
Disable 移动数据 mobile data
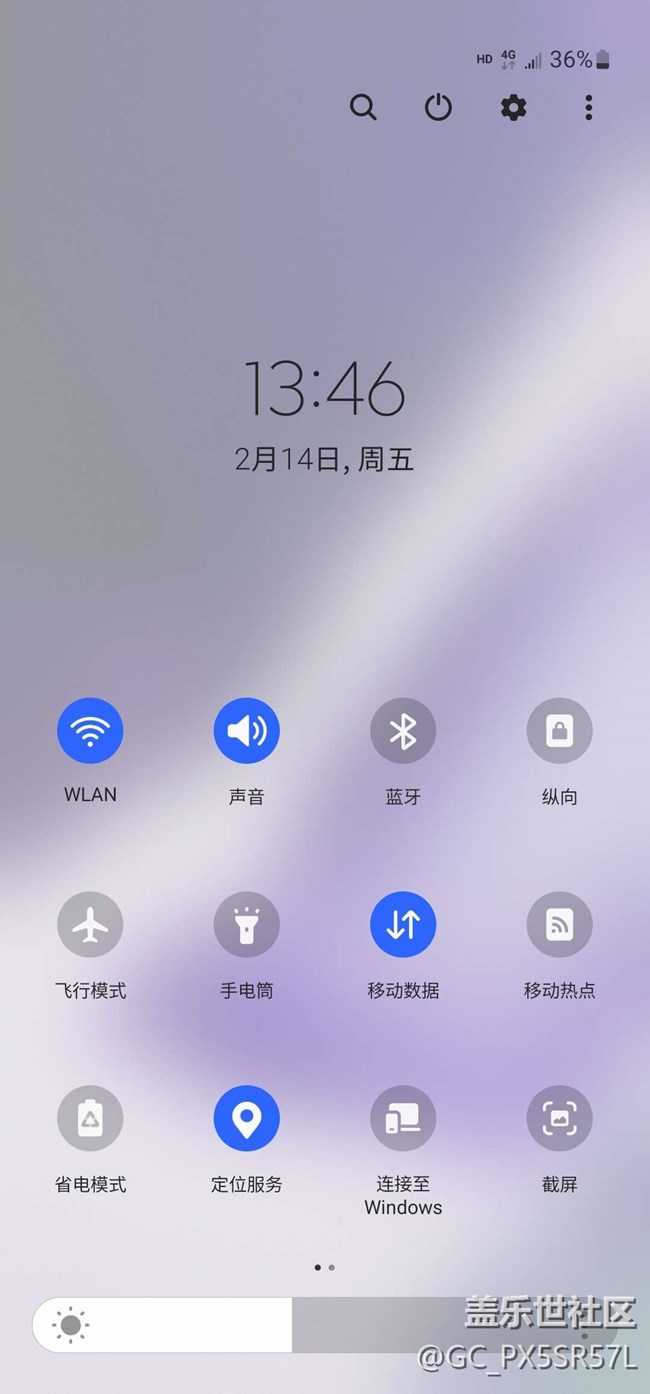tap(403, 925)
